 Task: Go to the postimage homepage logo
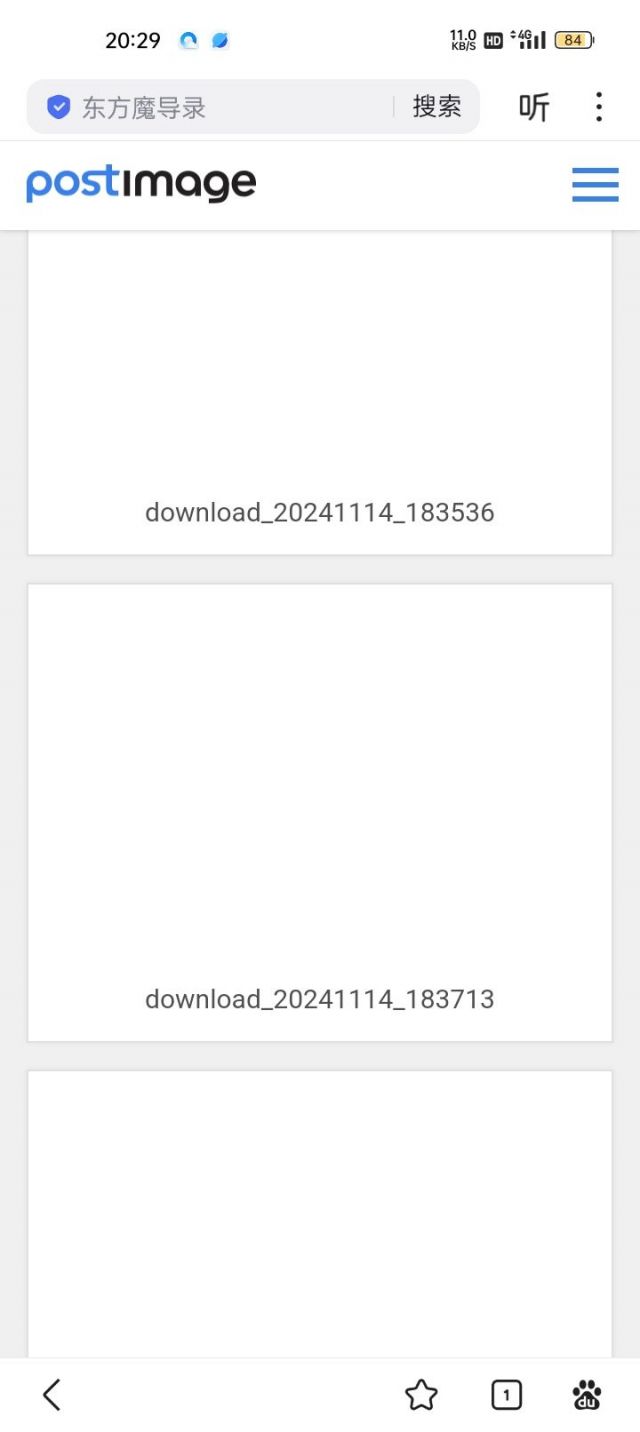tap(141, 184)
